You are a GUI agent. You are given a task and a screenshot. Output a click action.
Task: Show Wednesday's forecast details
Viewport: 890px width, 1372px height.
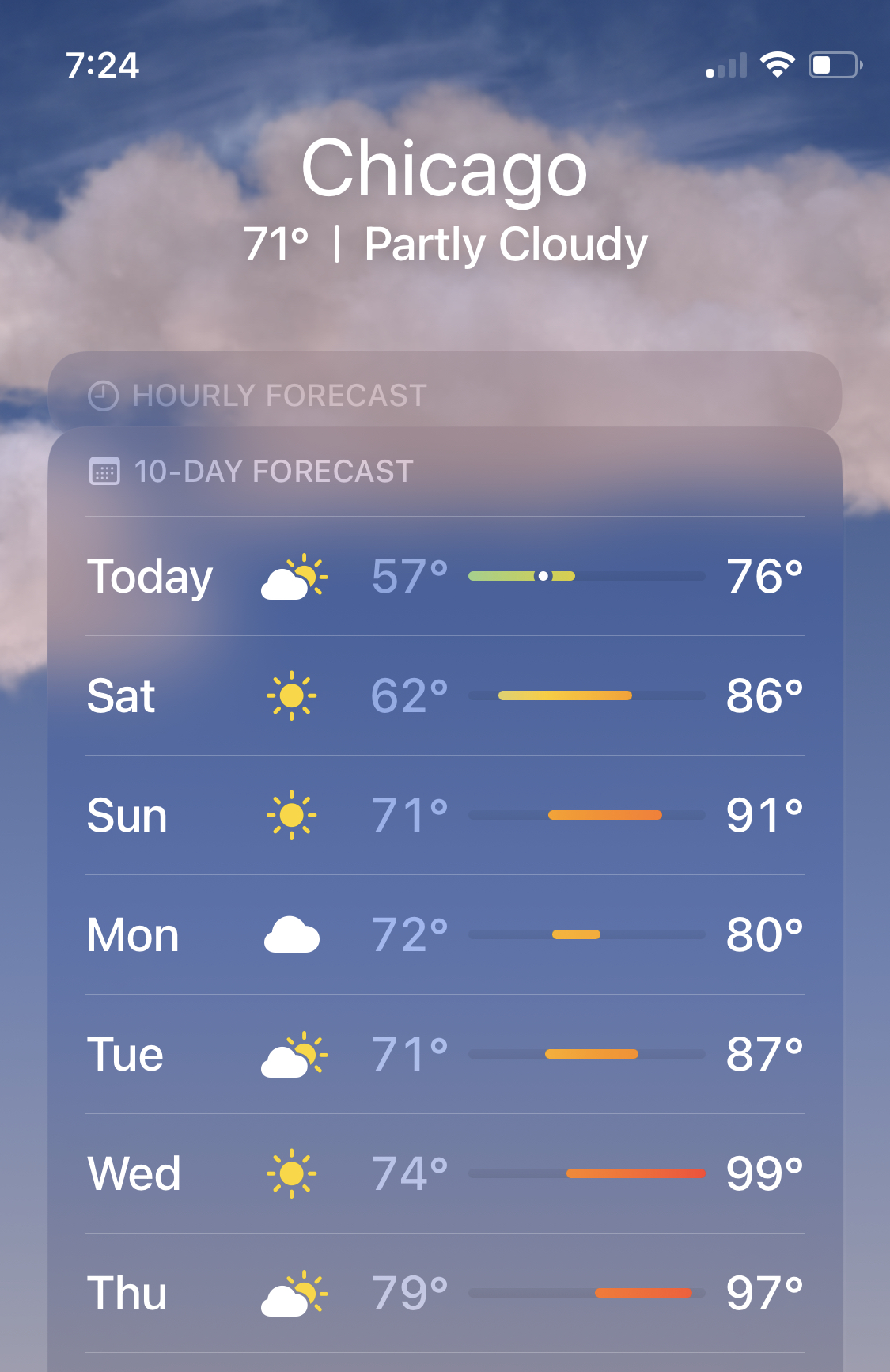pyautogui.click(x=445, y=1173)
